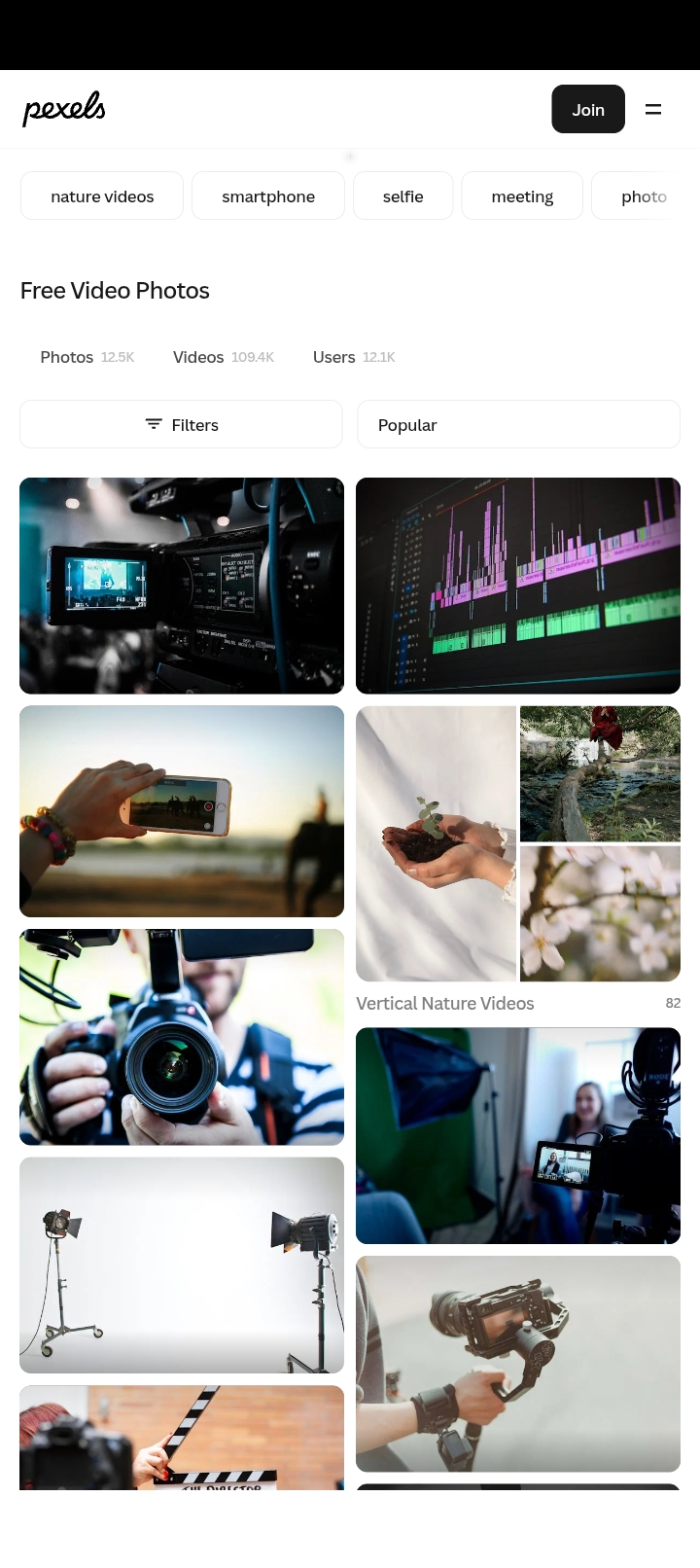Expand the Popular sort dropdown

(x=518, y=425)
